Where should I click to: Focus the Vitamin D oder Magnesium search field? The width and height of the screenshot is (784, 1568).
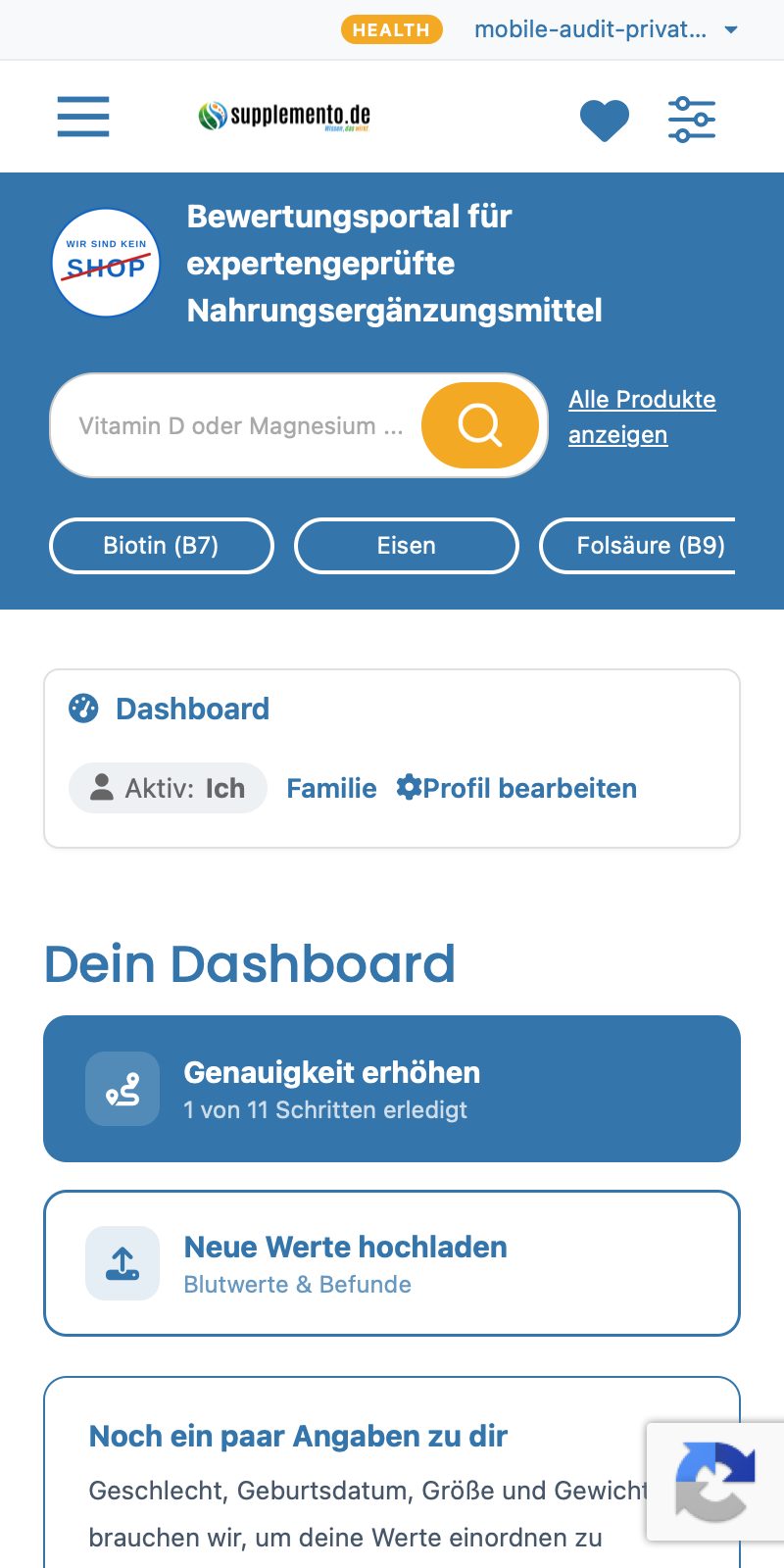pos(240,425)
